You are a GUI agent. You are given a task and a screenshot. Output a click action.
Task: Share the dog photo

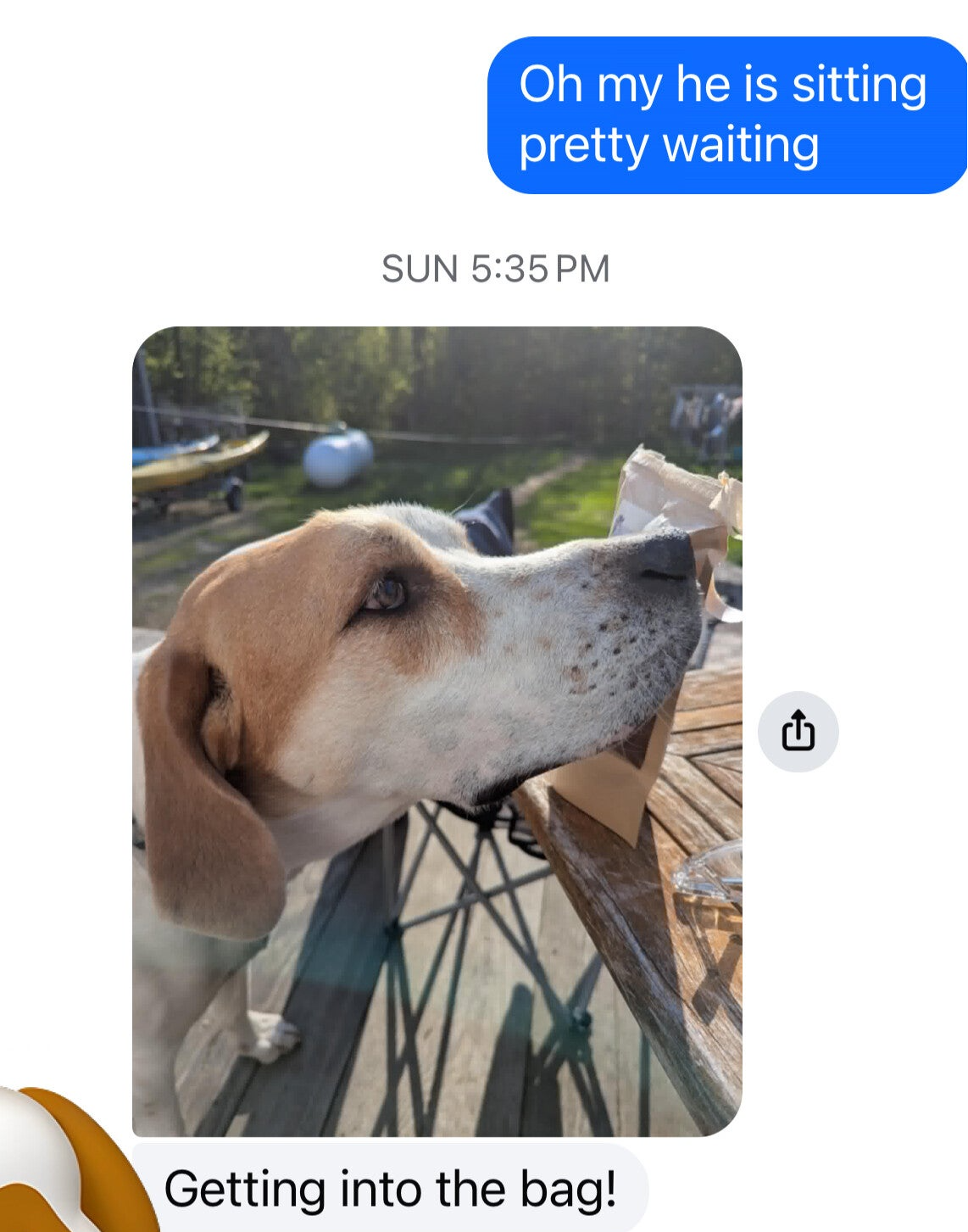tap(798, 731)
